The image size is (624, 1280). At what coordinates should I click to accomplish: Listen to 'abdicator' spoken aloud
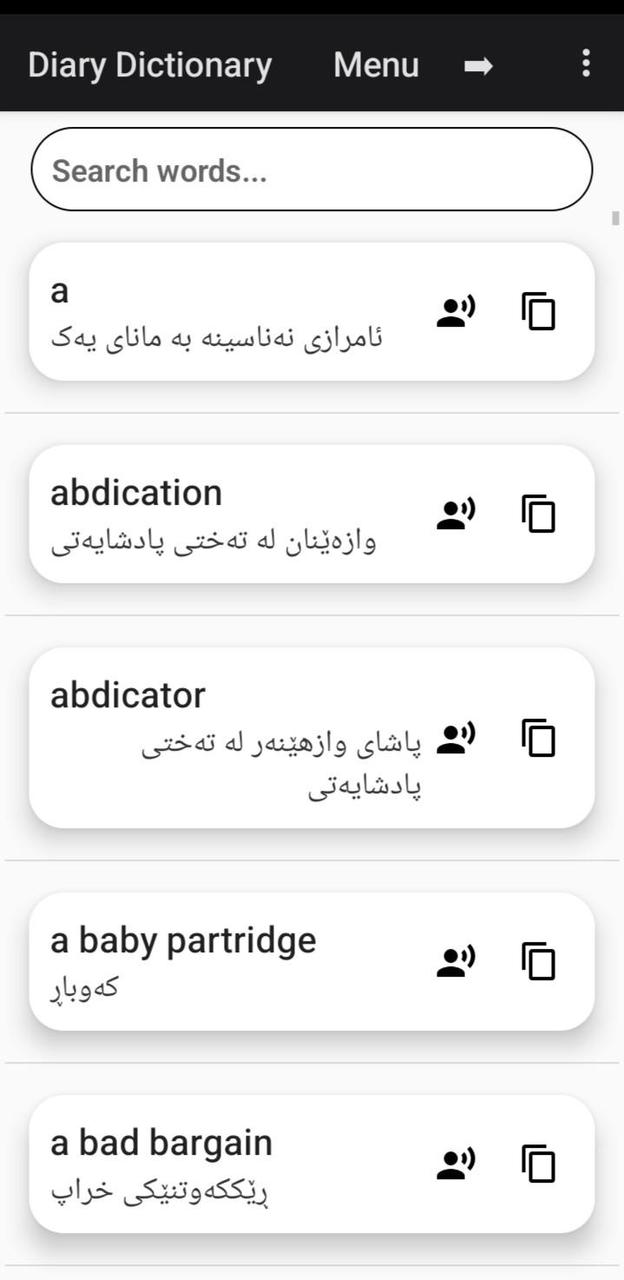455,738
